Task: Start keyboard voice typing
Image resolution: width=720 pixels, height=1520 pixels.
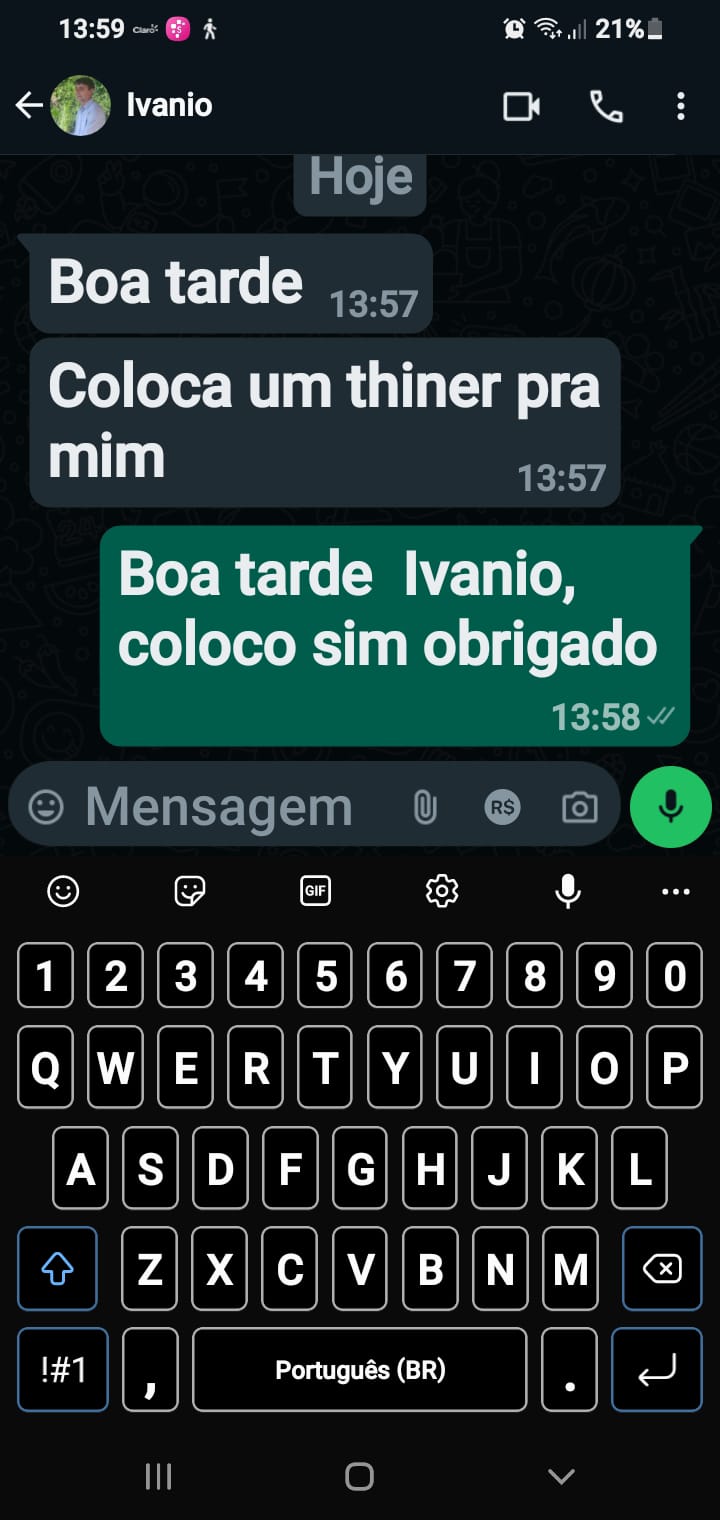Action: 568,890
